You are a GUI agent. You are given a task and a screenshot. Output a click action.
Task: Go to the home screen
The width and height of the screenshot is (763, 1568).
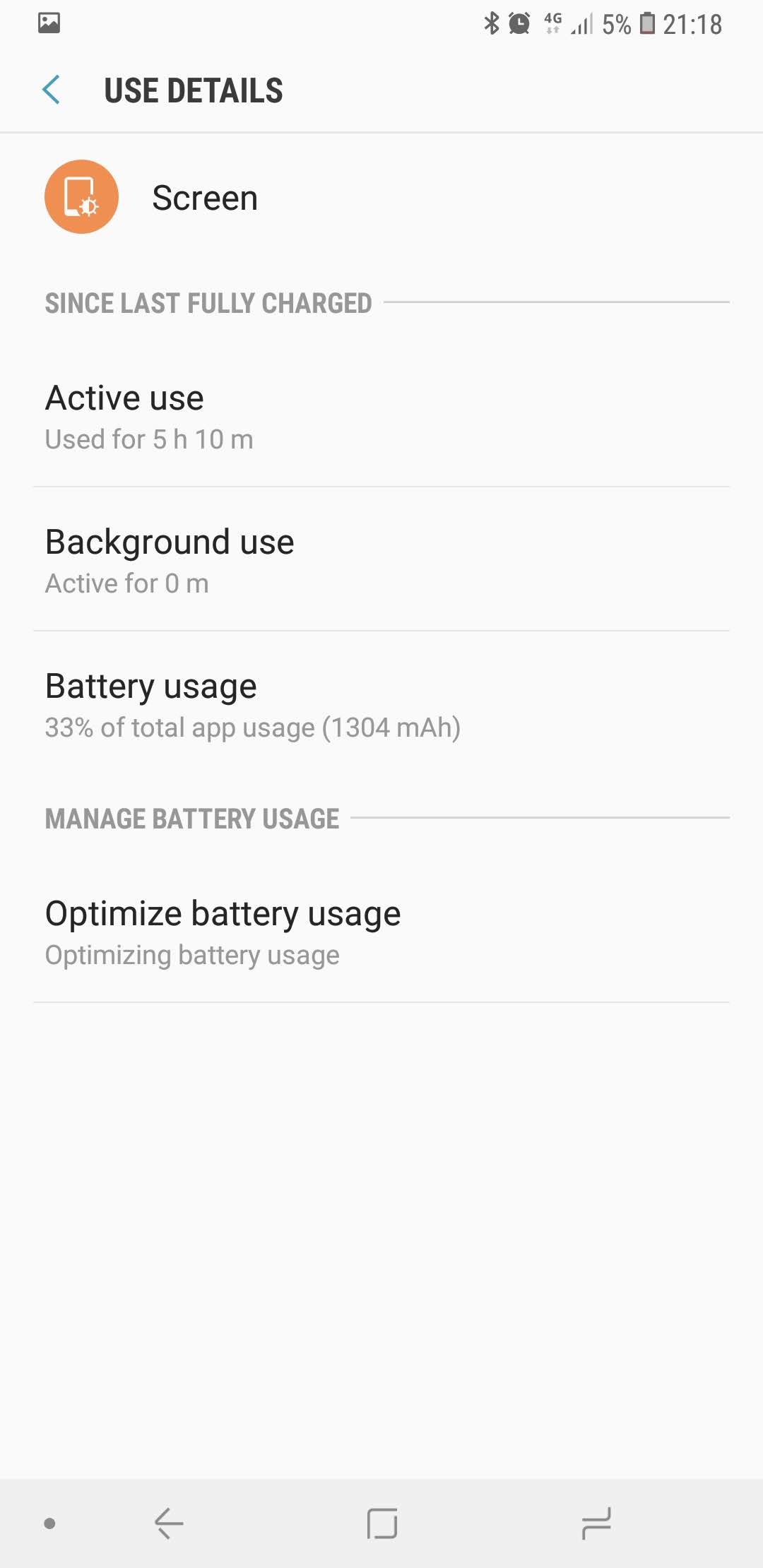(x=382, y=1523)
